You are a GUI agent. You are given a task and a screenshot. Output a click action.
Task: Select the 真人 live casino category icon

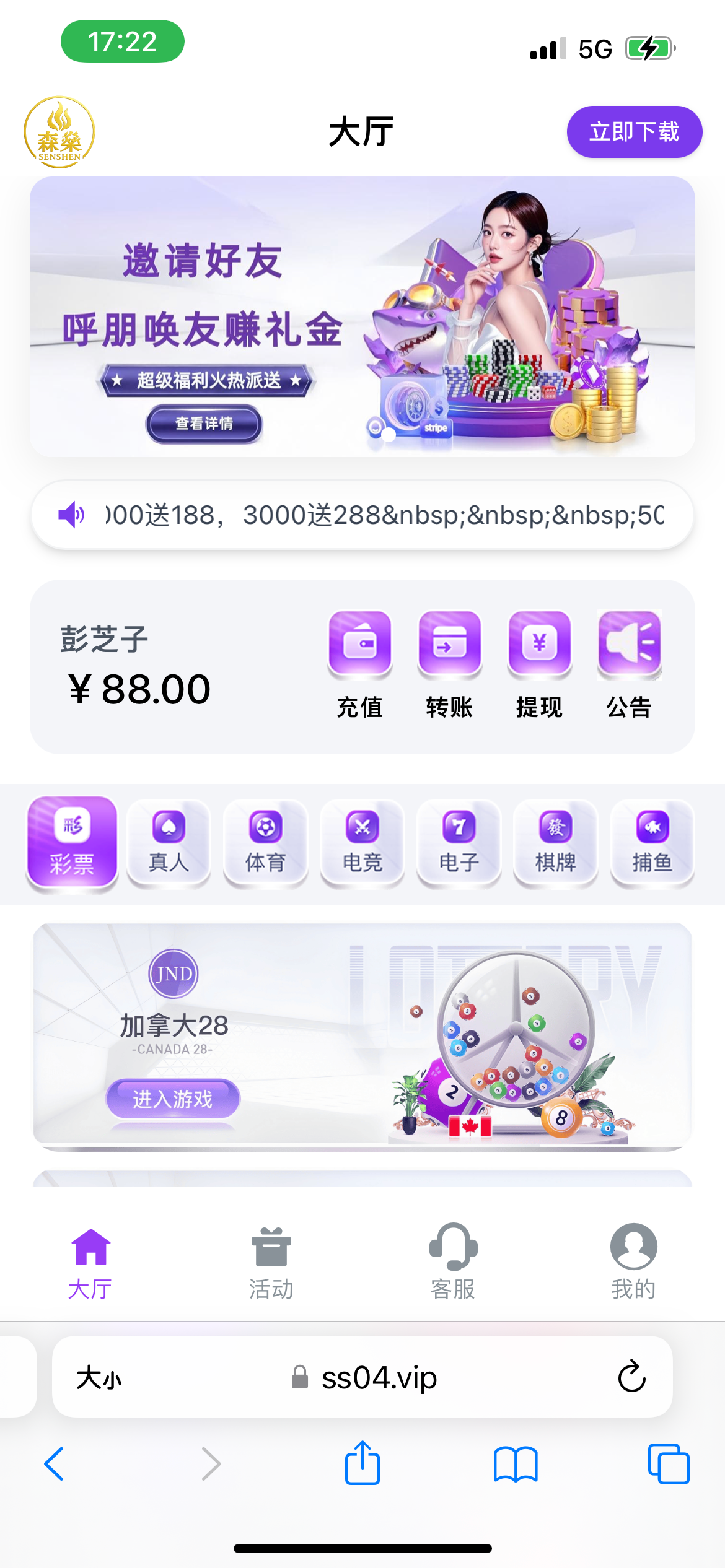pos(168,843)
